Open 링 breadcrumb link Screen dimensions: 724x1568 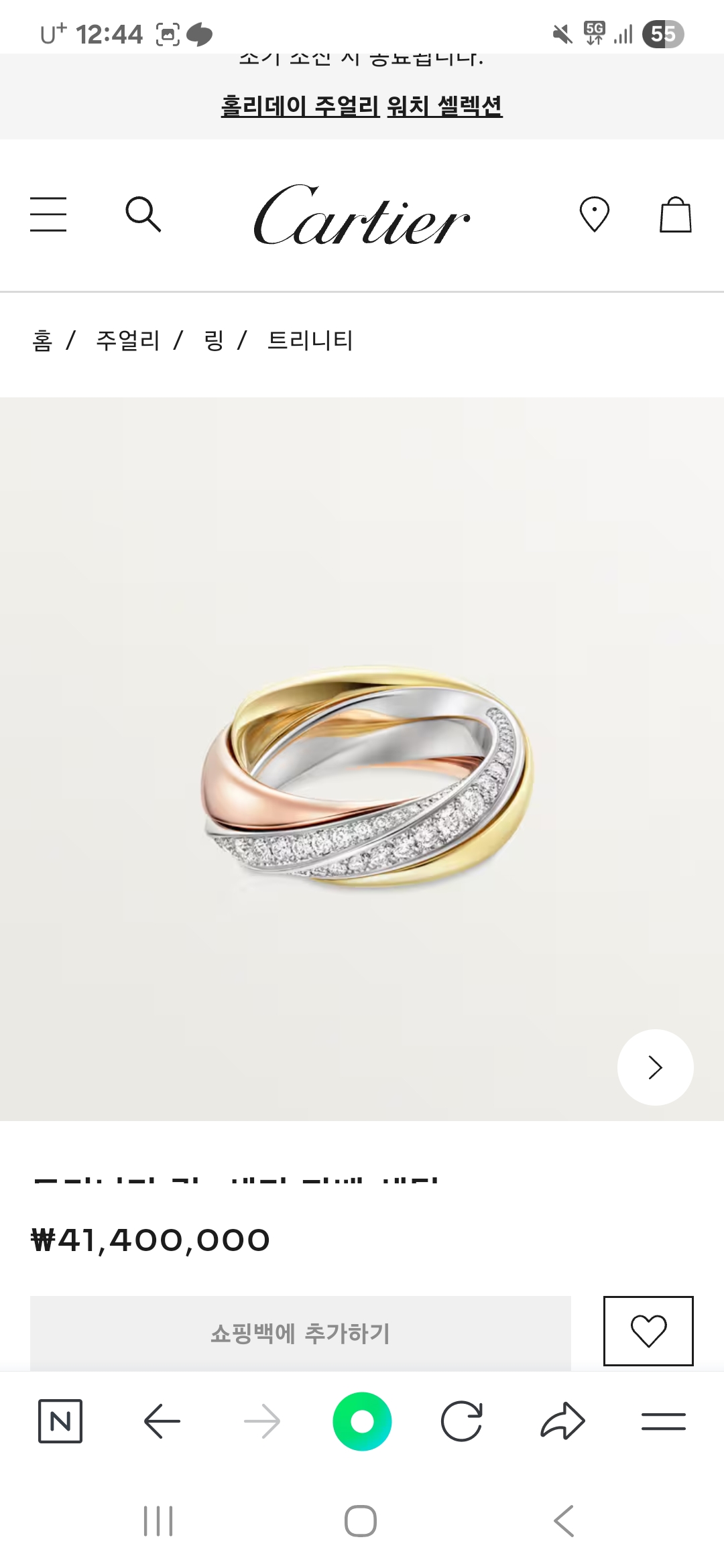tap(214, 340)
